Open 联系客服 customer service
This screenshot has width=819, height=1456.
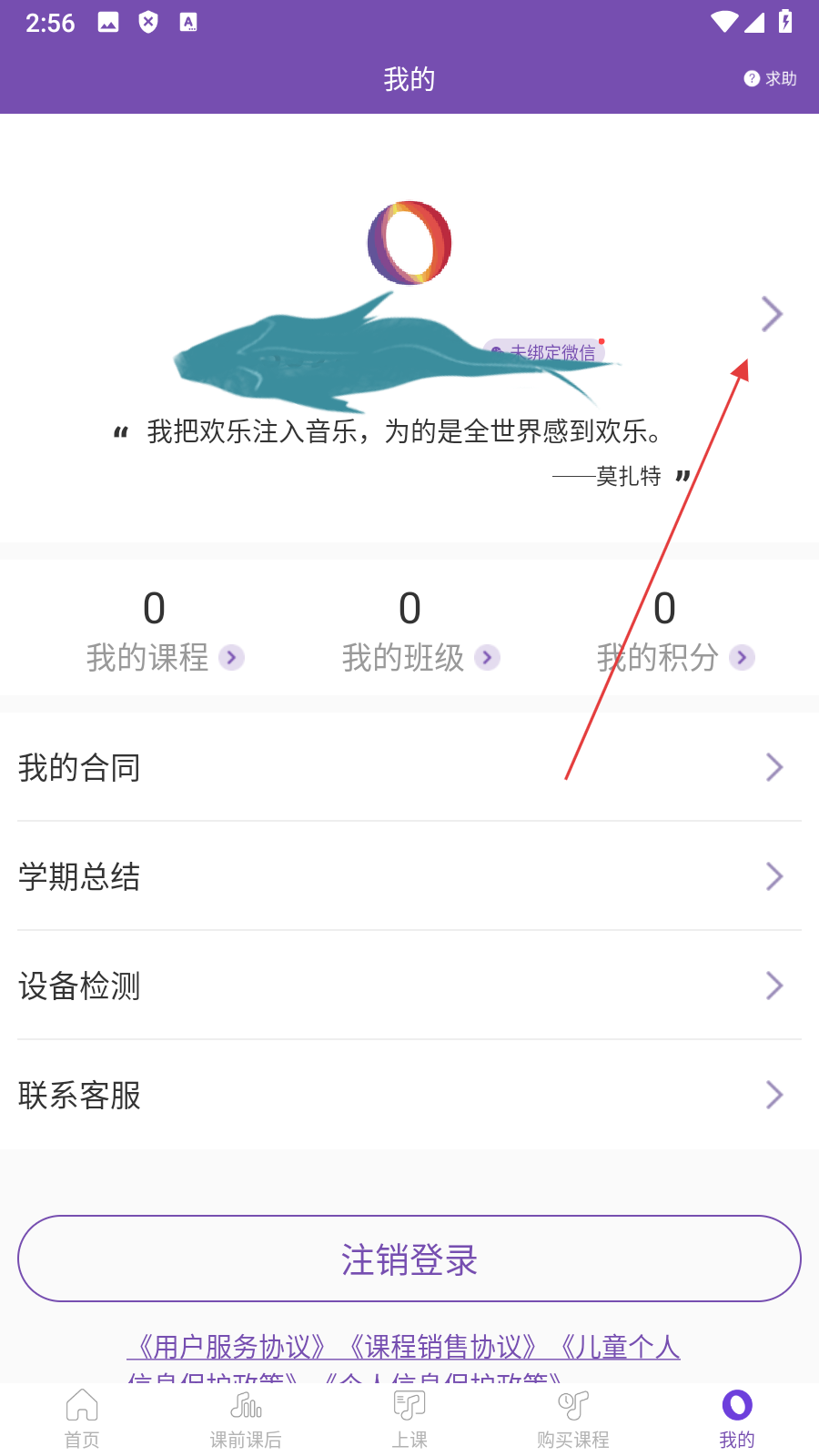[x=409, y=1095]
